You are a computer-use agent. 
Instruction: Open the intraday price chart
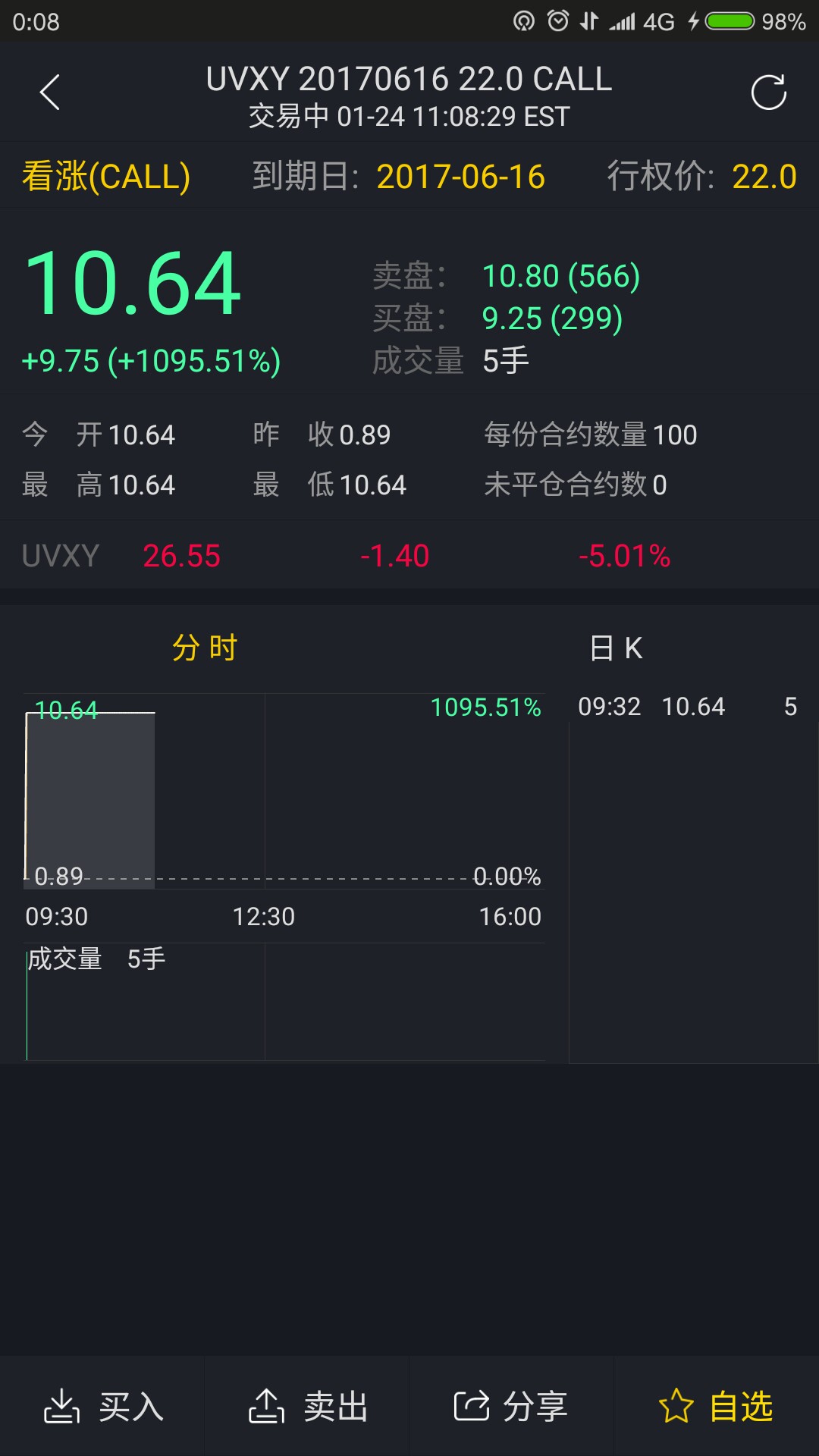point(284,791)
